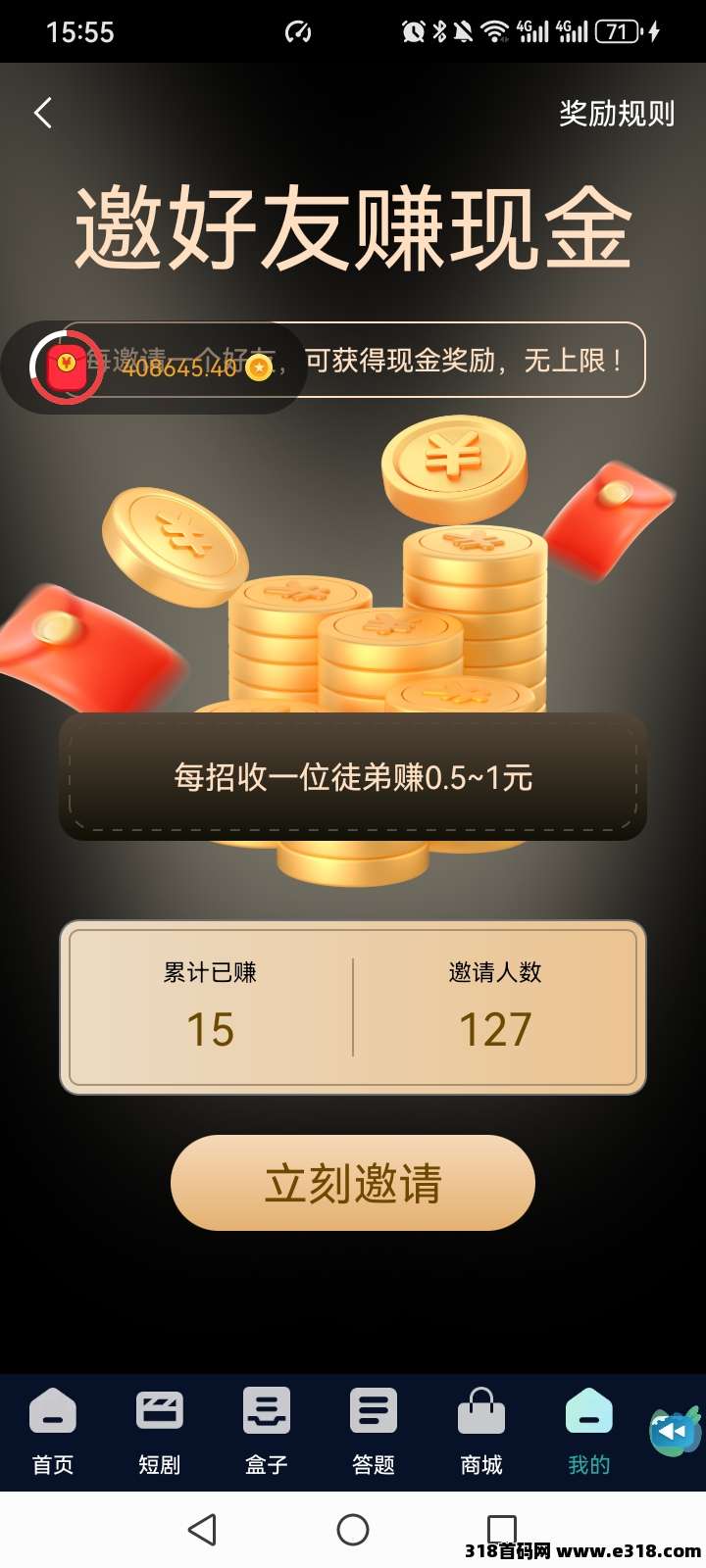Tap the floating red envelope coin widget
The width and height of the screenshot is (706, 1568).
pos(67,367)
